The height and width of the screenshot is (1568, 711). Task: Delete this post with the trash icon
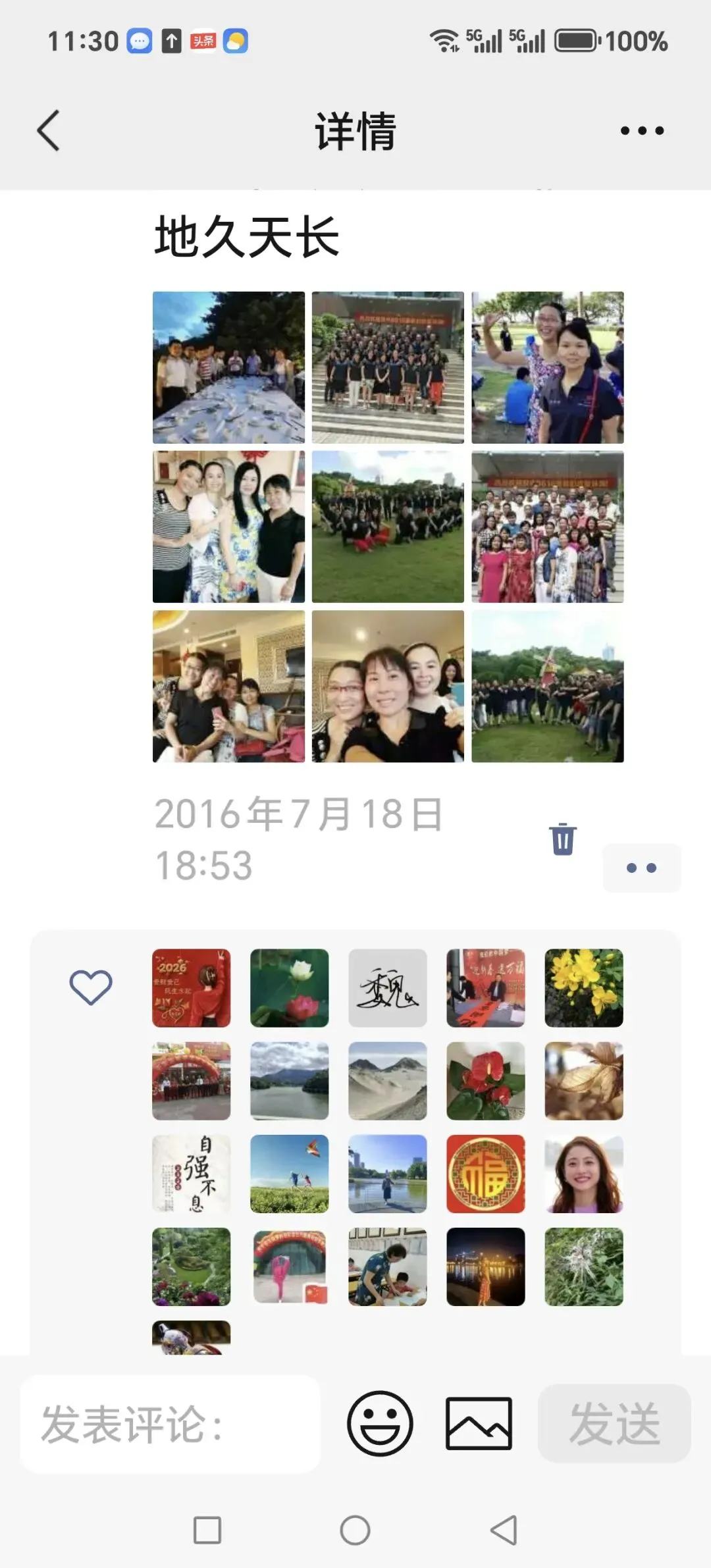[x=563, y=839]
